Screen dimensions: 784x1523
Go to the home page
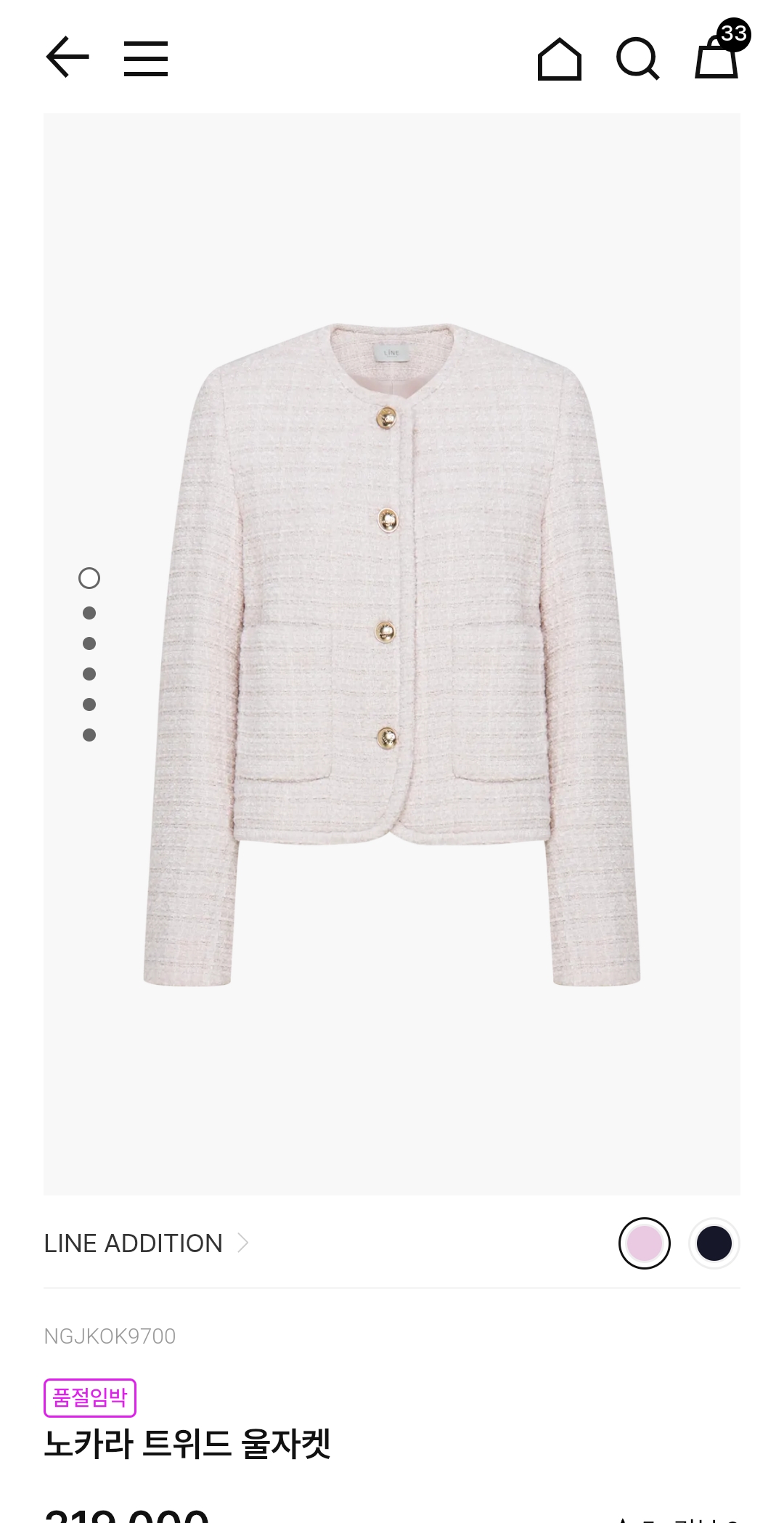[559, 59]
